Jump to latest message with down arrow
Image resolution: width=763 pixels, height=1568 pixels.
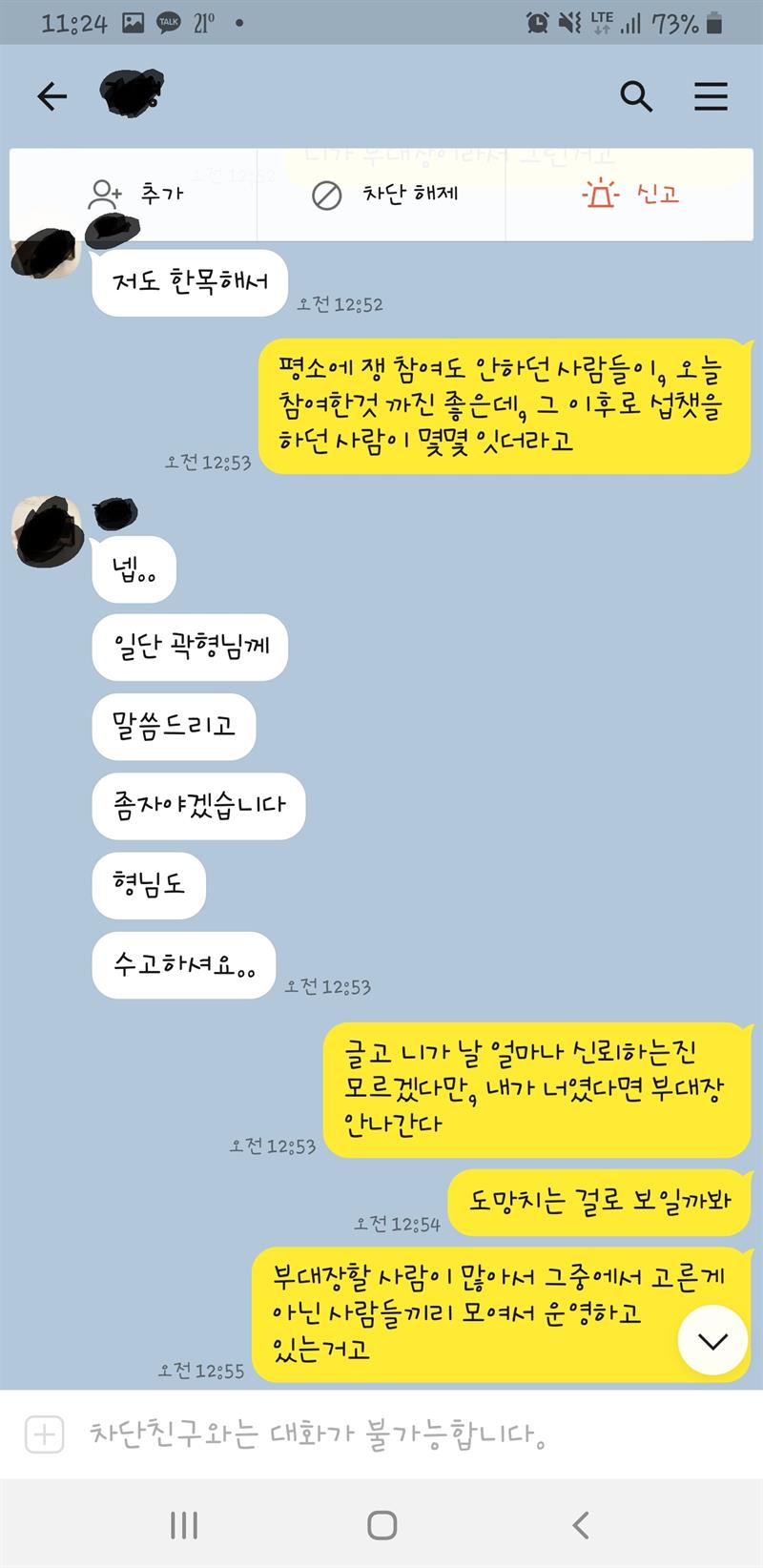click(x=711, y=1341)
